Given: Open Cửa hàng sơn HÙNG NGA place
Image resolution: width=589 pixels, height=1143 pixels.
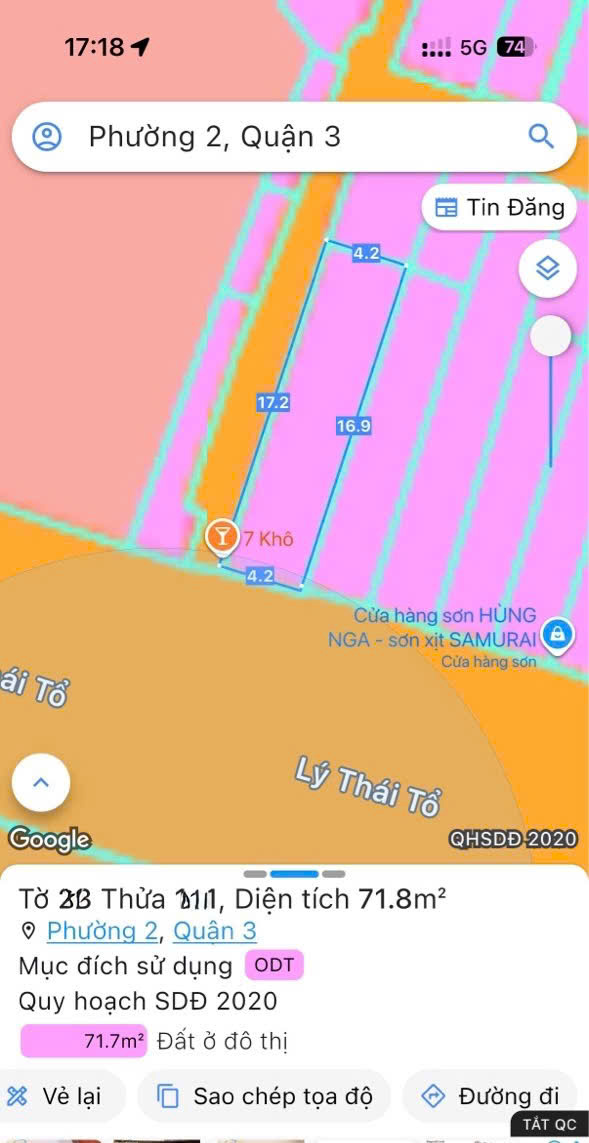Looking at the screenshot, I should click(557, 634).
